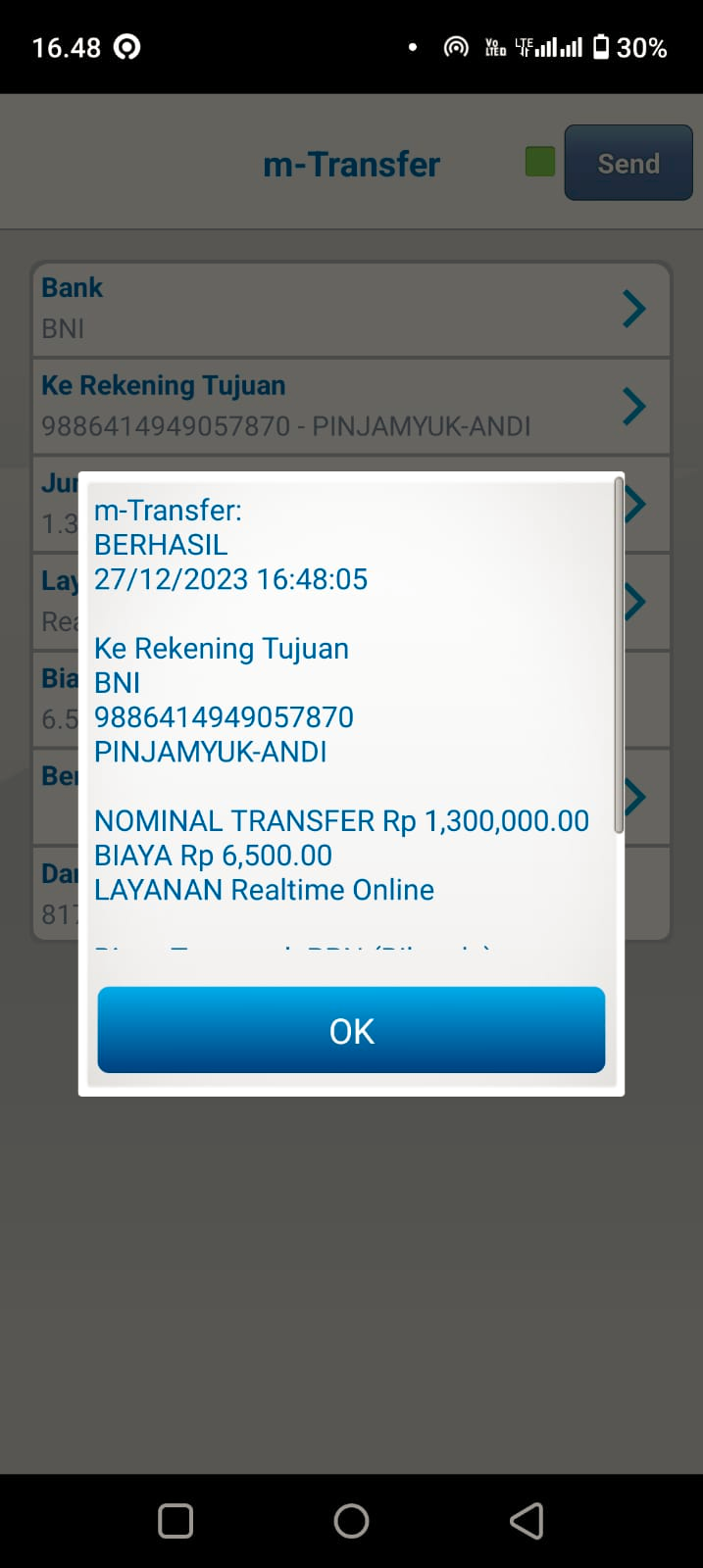703x1568 pixels.
Task: Go back with the system back button
Action: pos(527,1521)
